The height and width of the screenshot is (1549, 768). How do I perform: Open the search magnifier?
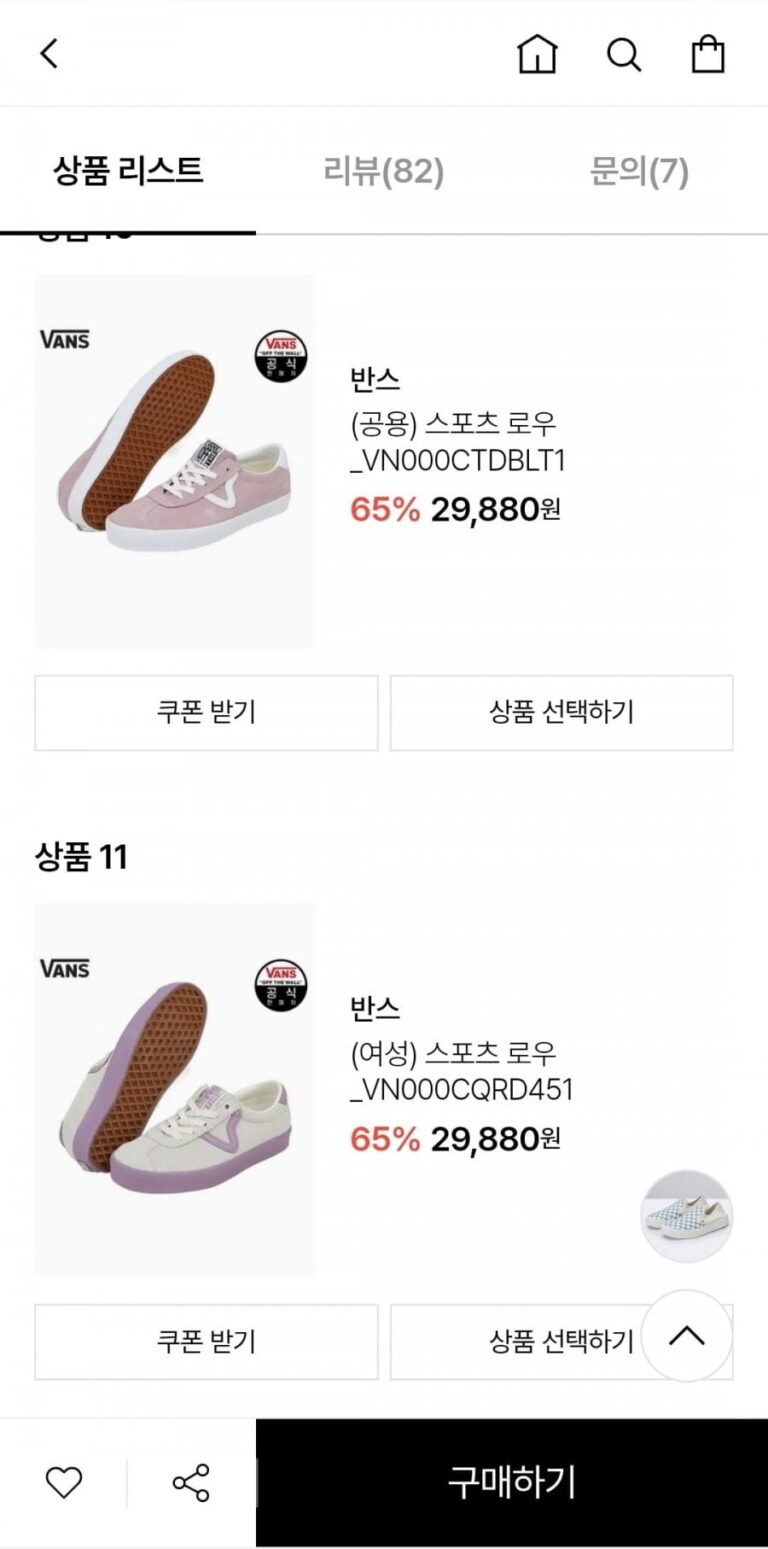click(x=624, y=54)
